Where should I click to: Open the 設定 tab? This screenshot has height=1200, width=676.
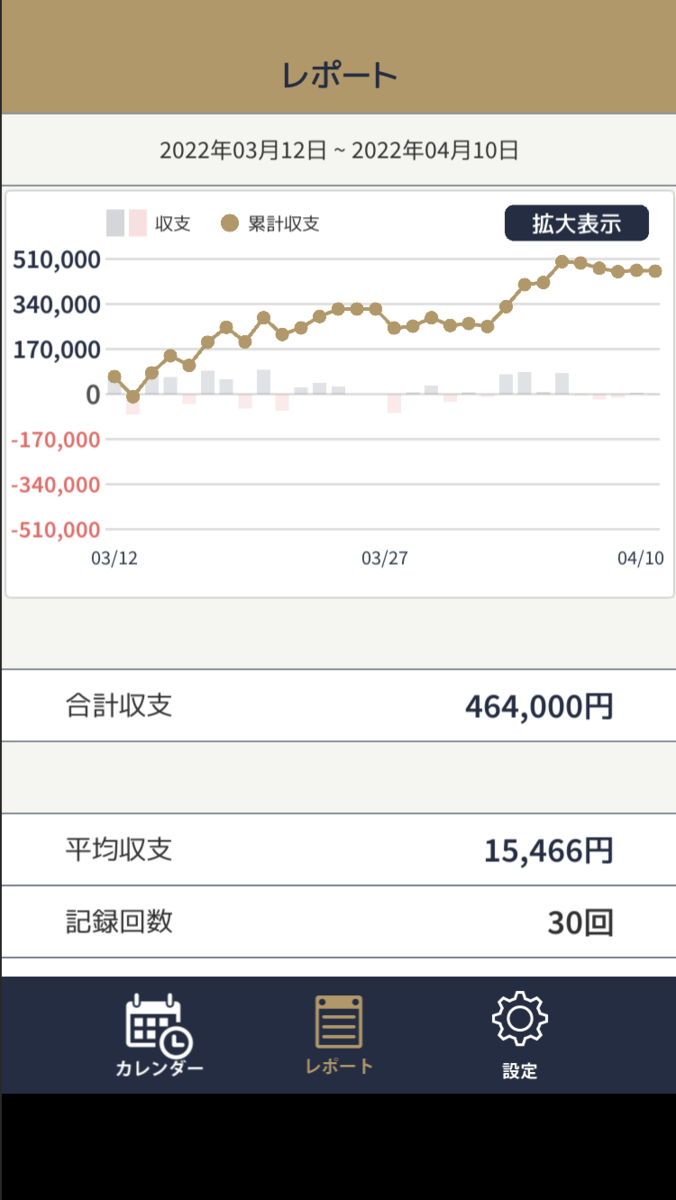[520, 1035]
